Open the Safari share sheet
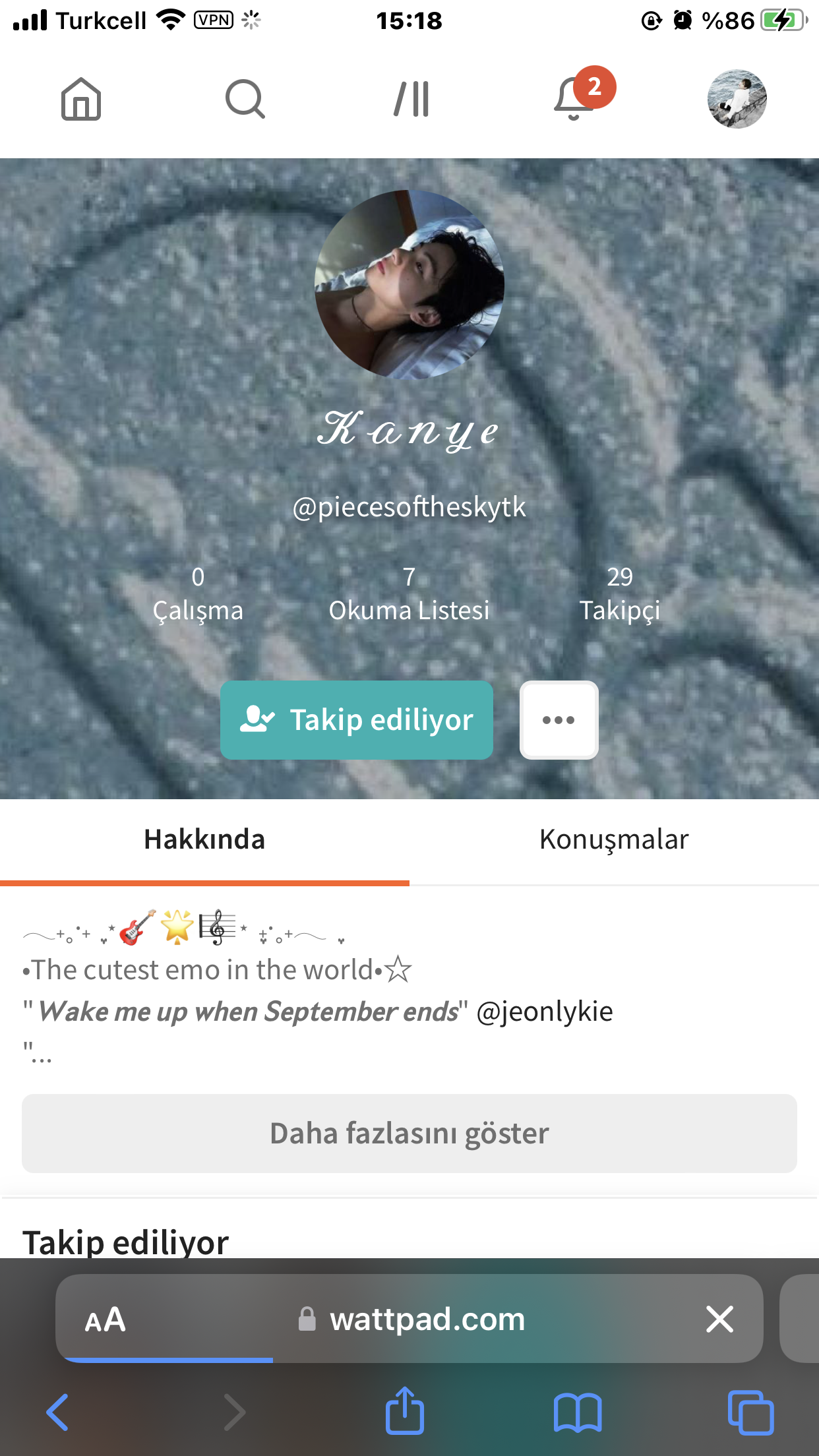 click(404, 1410)
